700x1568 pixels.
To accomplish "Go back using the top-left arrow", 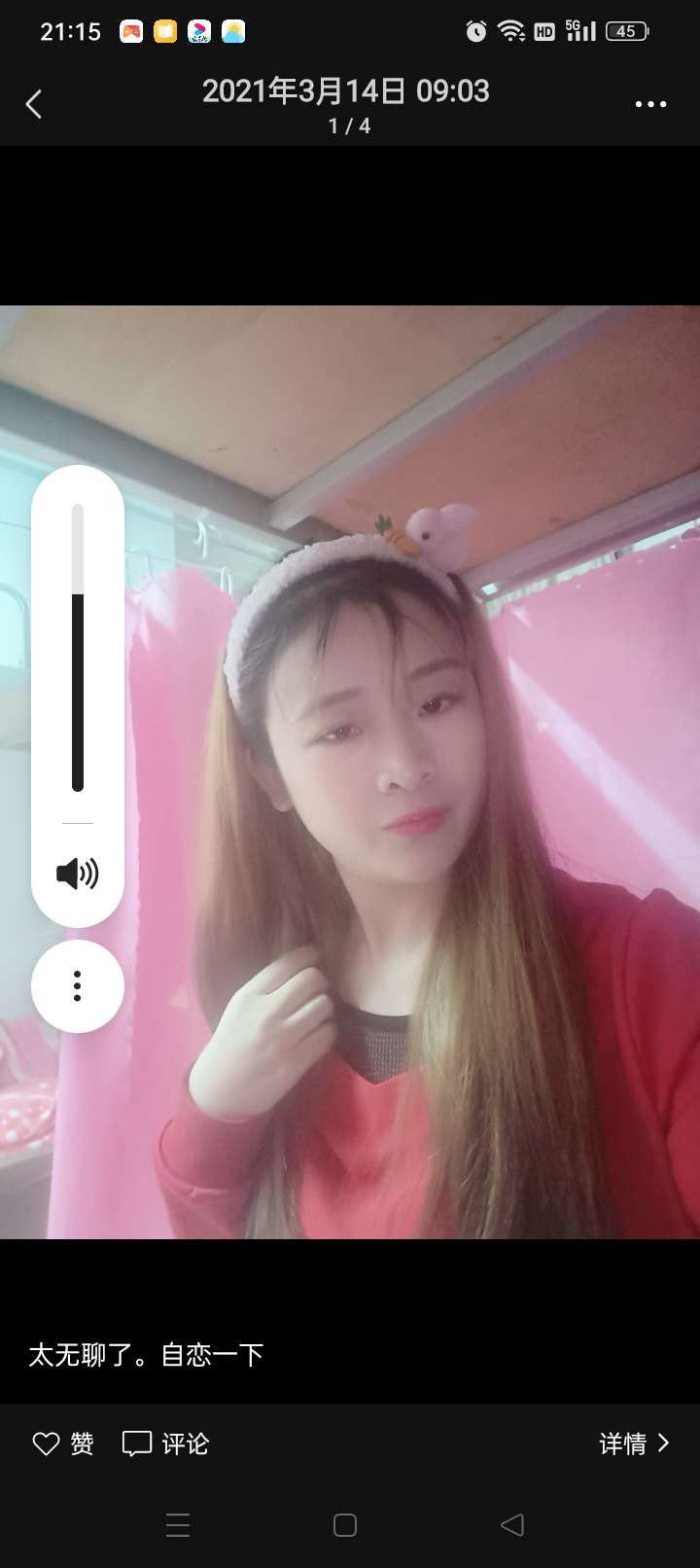I will coord(35,104).
